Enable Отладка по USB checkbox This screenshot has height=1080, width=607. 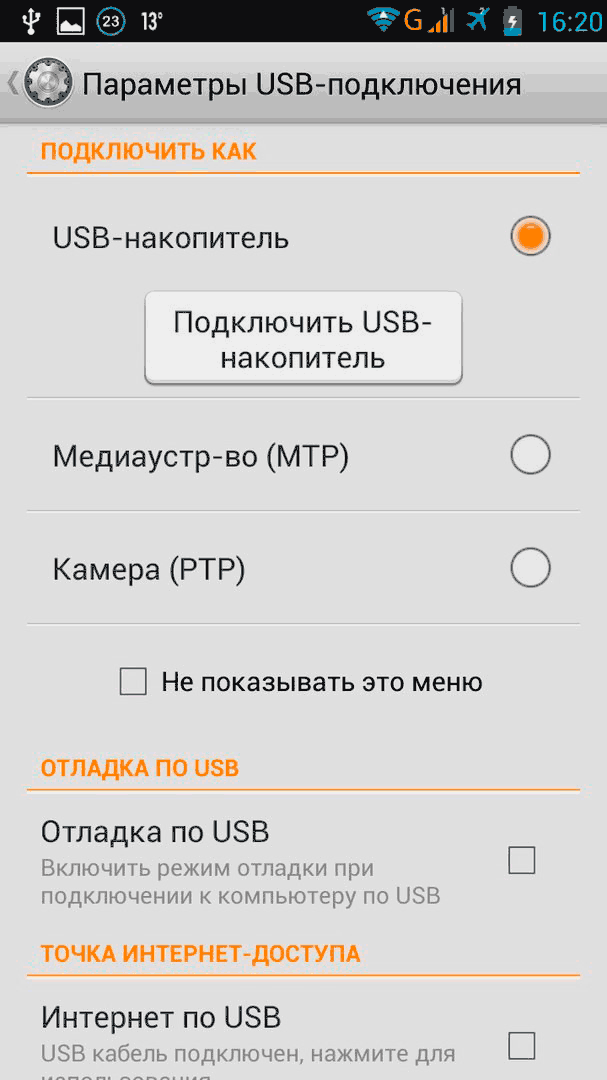tap(522, 860)
